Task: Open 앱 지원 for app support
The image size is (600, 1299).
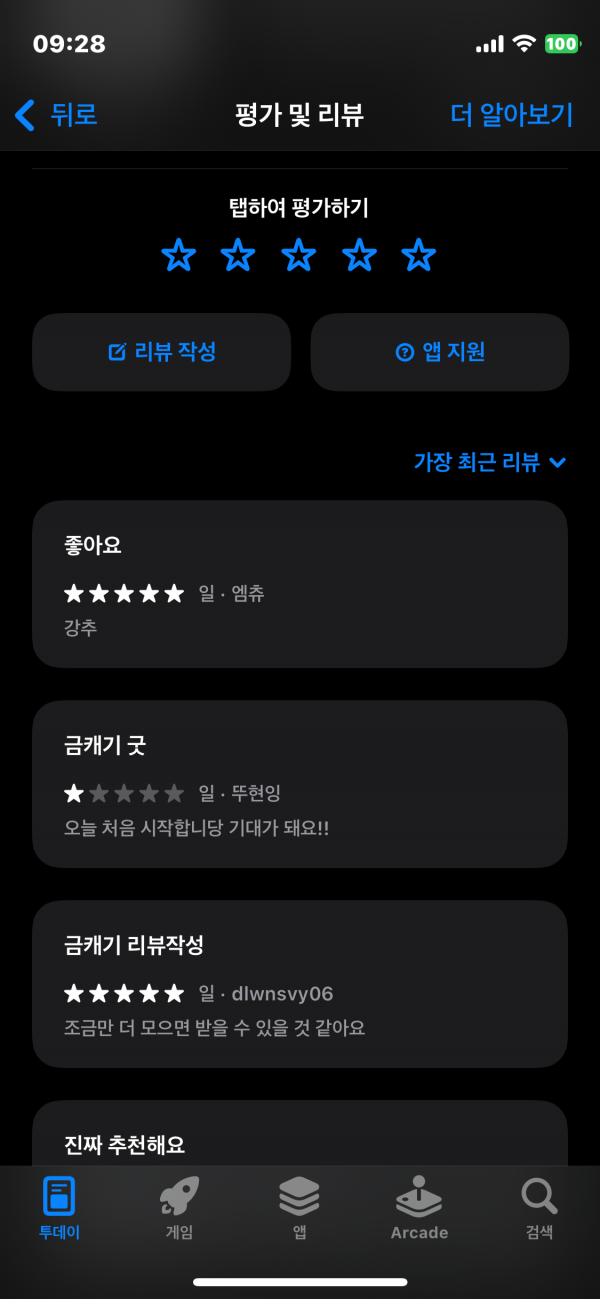Action: click(440, 352)
